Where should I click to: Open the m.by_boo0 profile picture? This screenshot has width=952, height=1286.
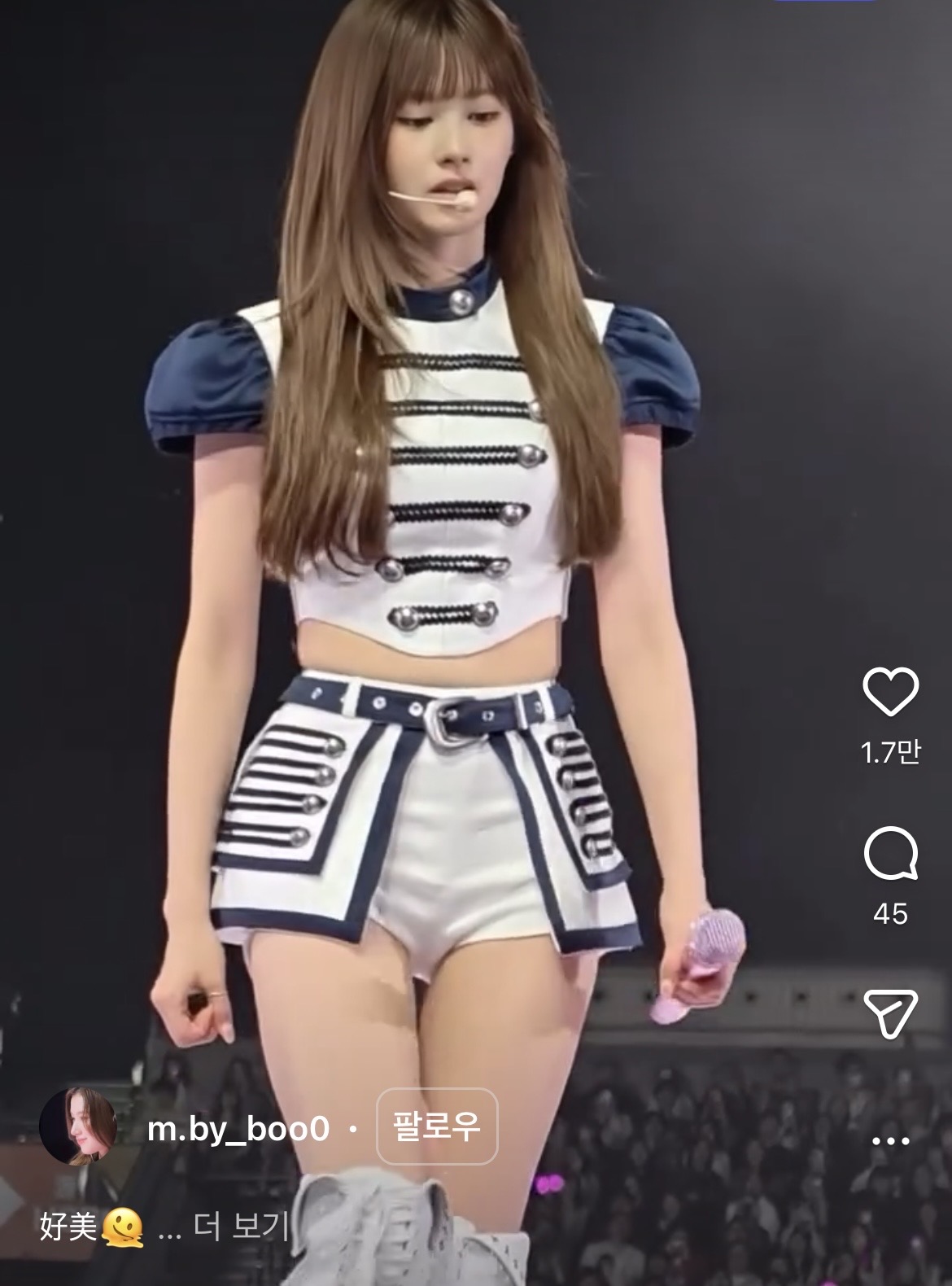(78, 1126)
